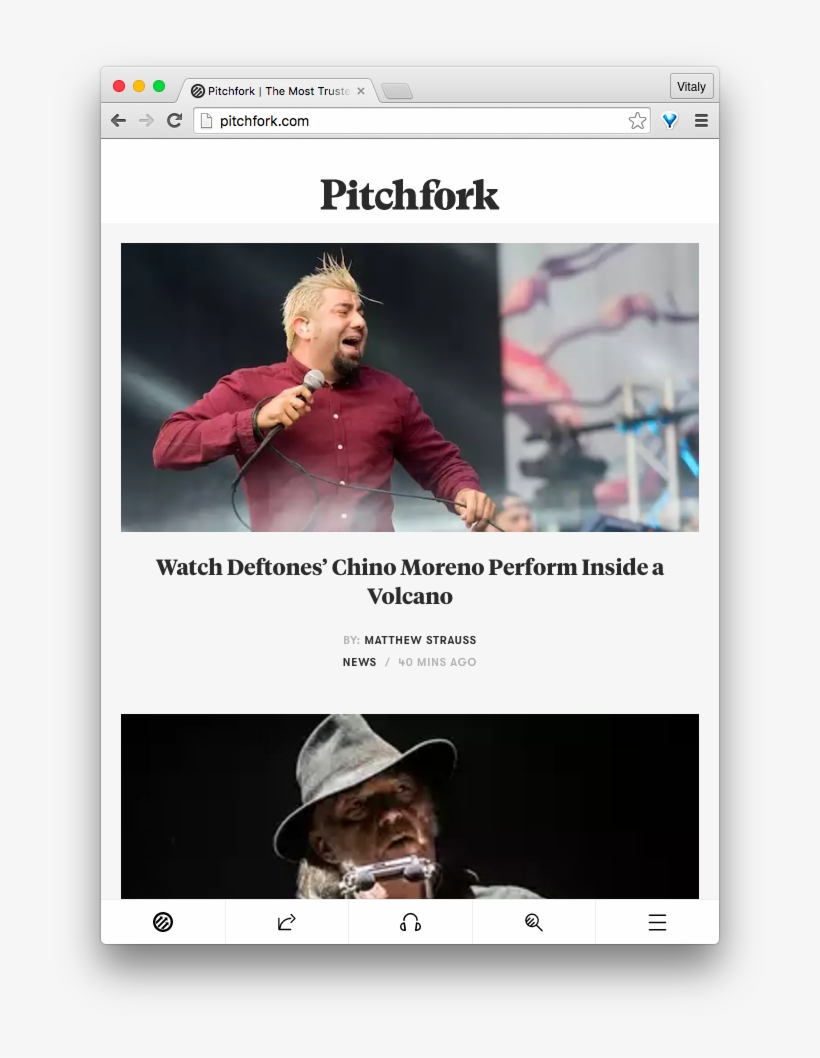Screen dimensions: 820x1058
Task: Open the blue extension icon beside the star
Action: pos(670,121)
